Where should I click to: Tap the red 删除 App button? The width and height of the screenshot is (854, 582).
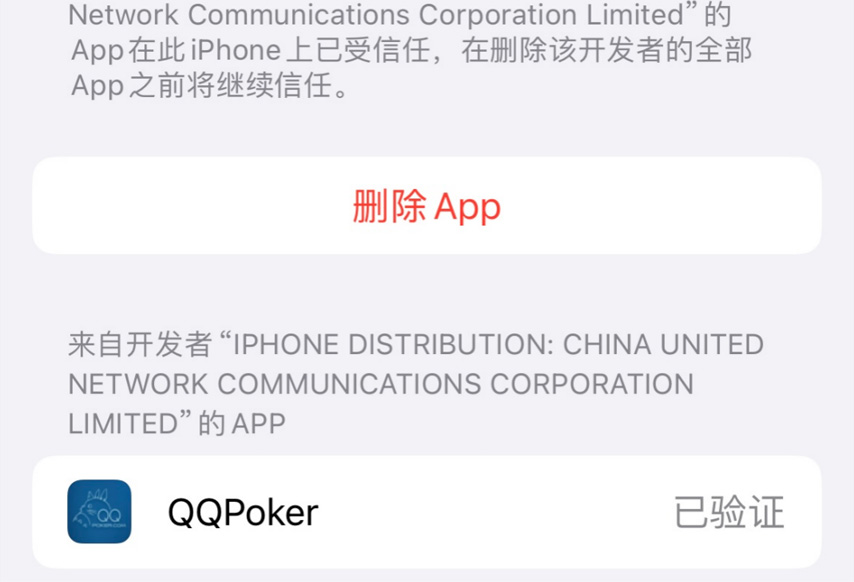click(x=427, y=206)
